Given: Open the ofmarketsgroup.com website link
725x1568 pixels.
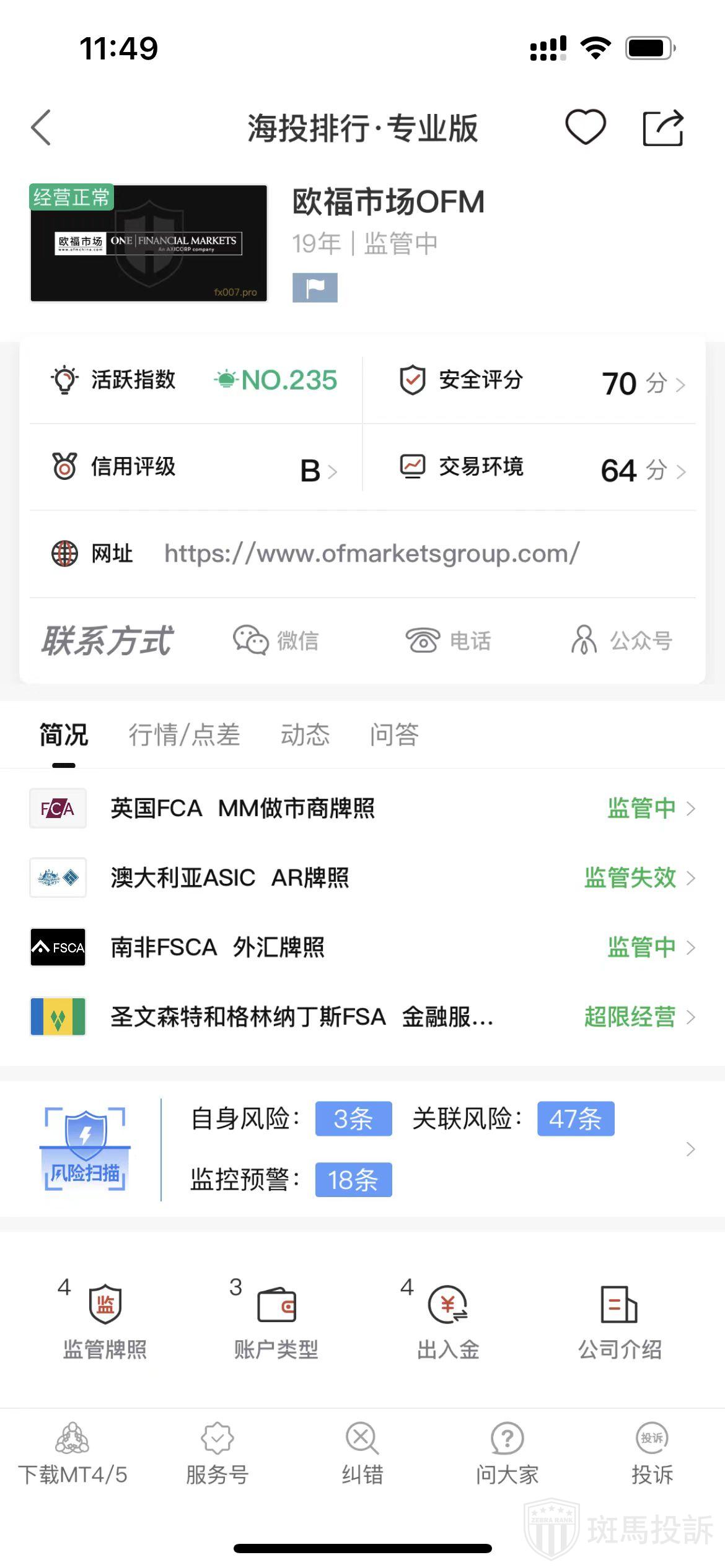Looking at the screenshot, I should point(371,554).
